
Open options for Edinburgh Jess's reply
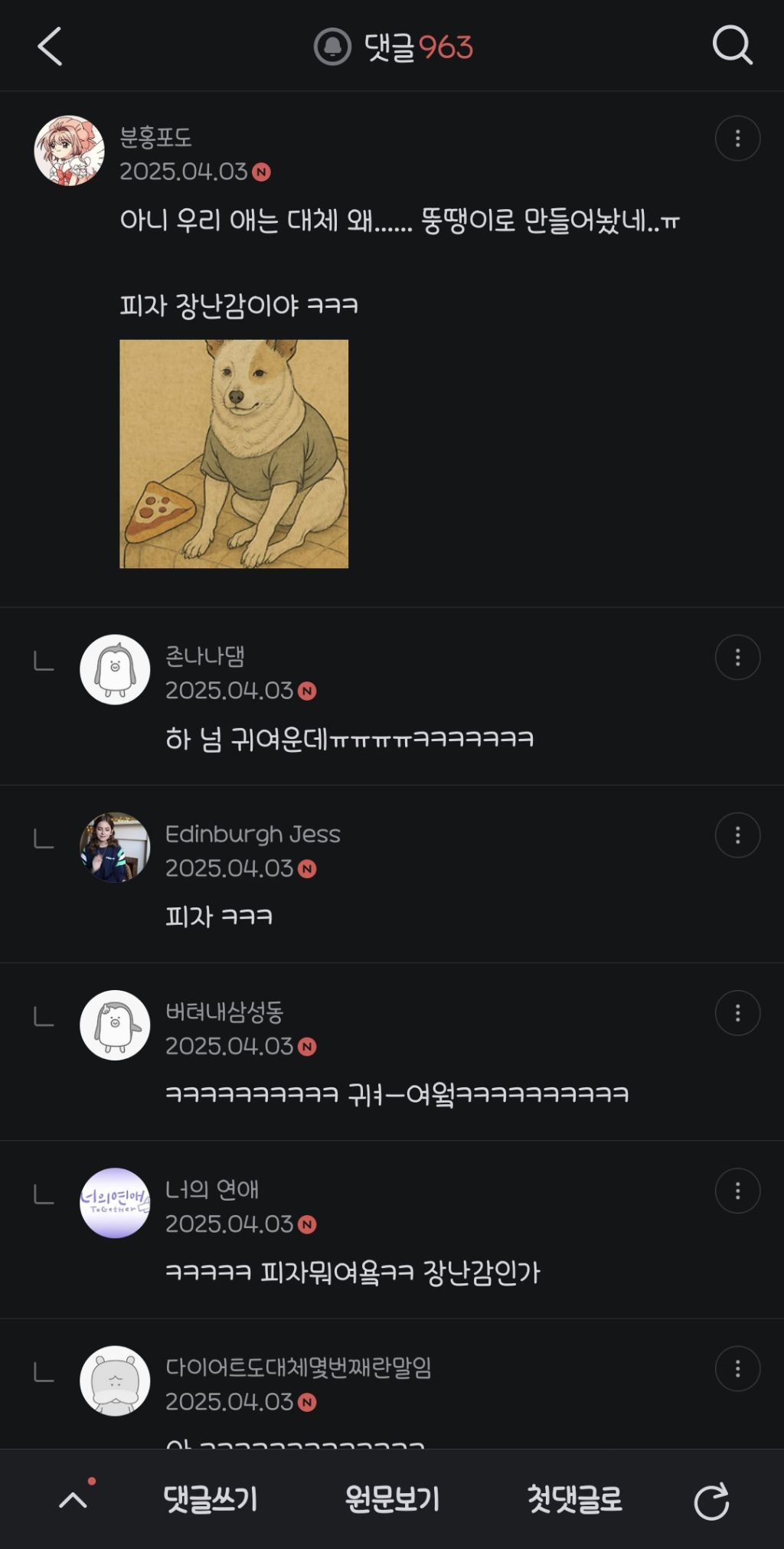pos(737,835)
